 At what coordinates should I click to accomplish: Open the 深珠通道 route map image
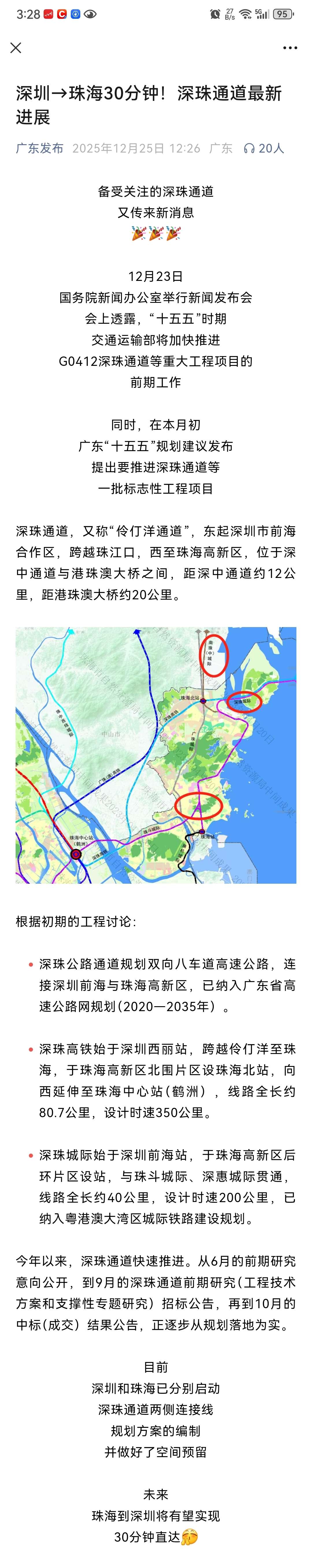(156, 755)
